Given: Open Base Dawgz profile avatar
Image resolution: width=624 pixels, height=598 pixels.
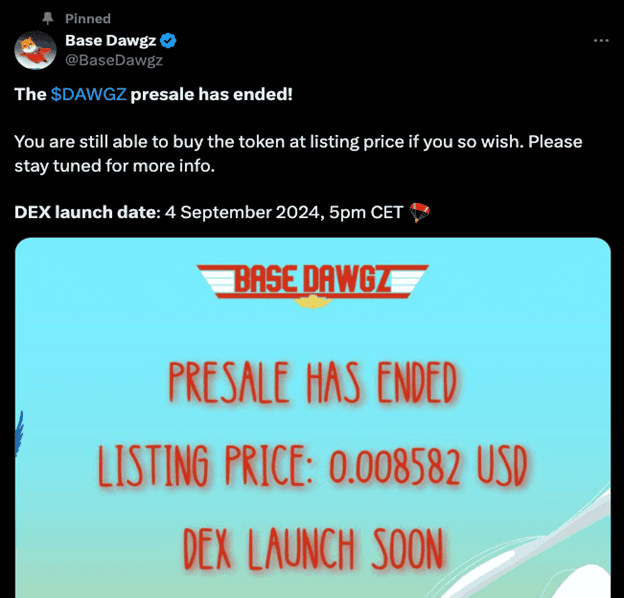Looking at the screenshot, I should (35, 50).
